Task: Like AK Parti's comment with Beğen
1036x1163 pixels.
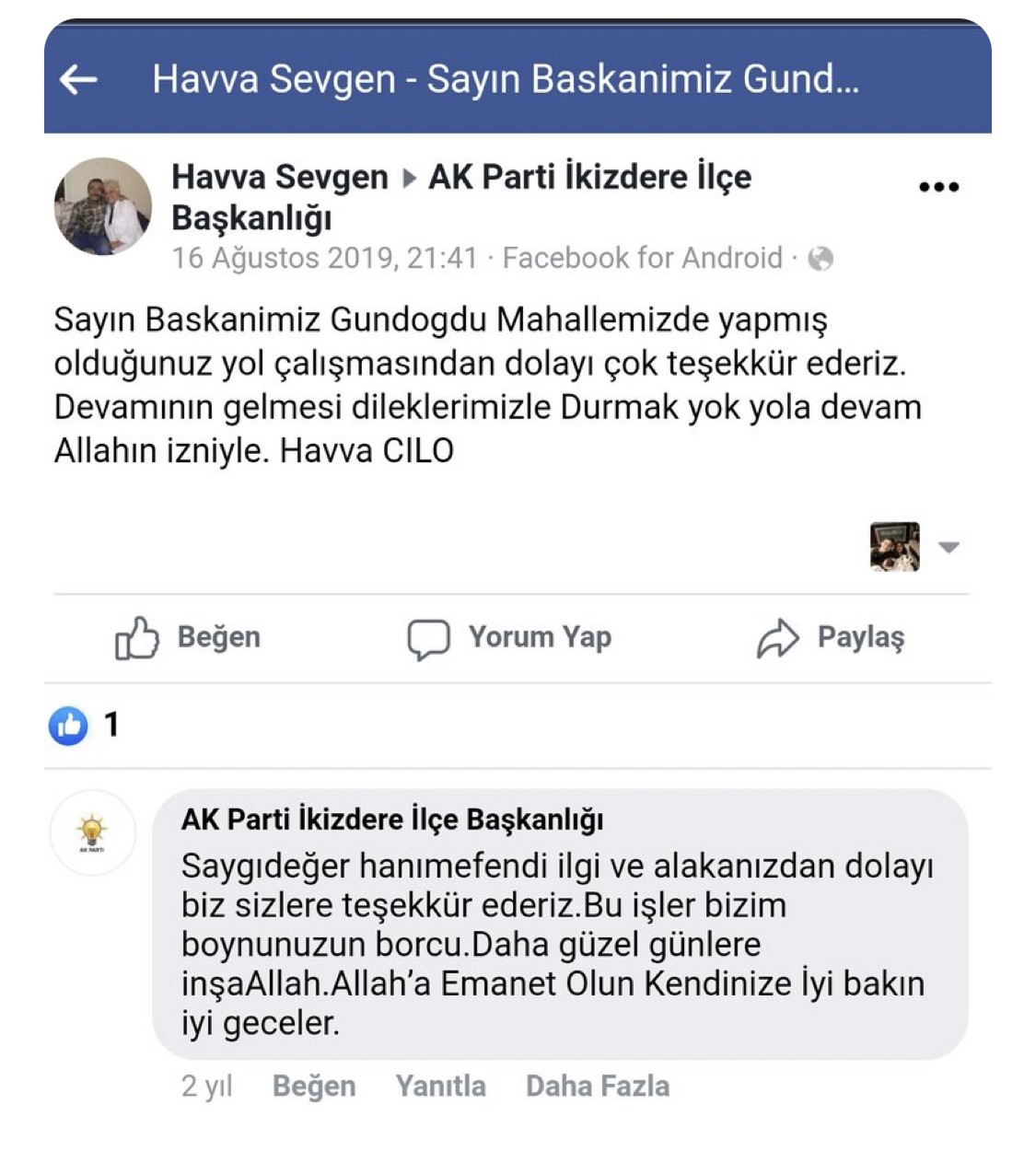Action: coord(313,1086)
